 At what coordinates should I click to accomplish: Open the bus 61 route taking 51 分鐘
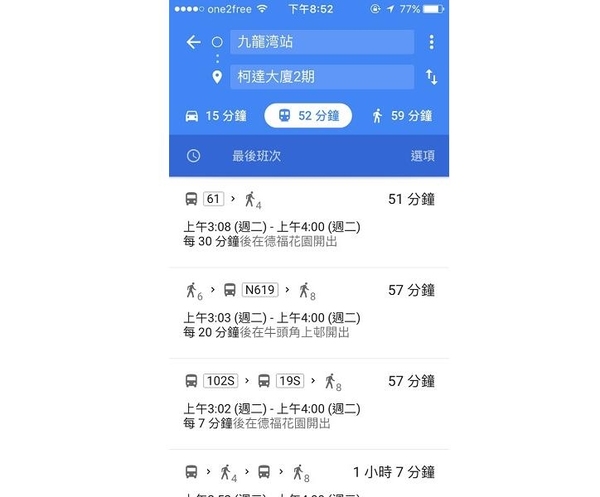tap(309, 222)
